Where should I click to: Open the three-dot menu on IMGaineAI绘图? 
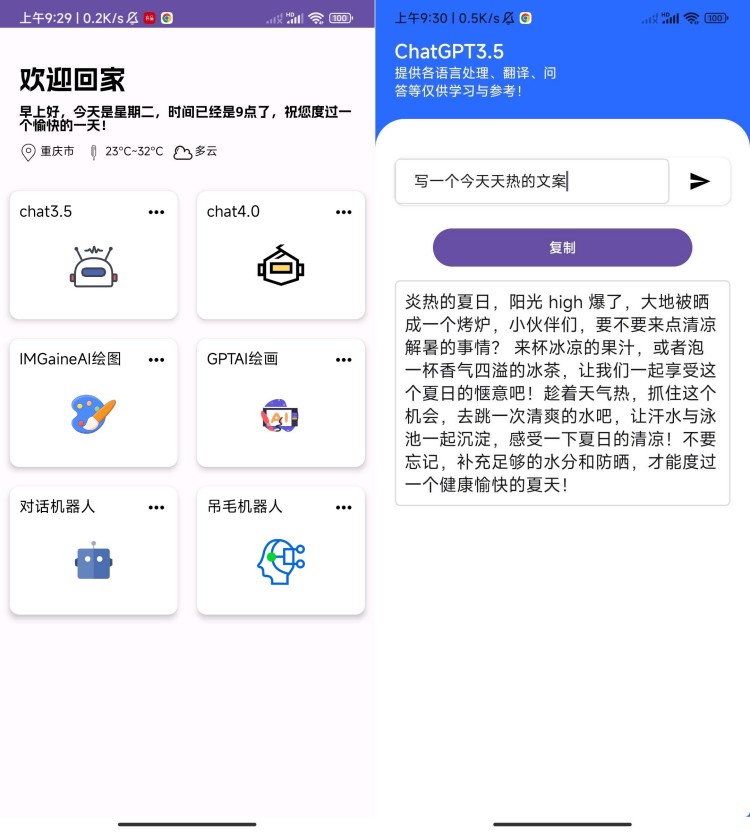tap(156, 359)
